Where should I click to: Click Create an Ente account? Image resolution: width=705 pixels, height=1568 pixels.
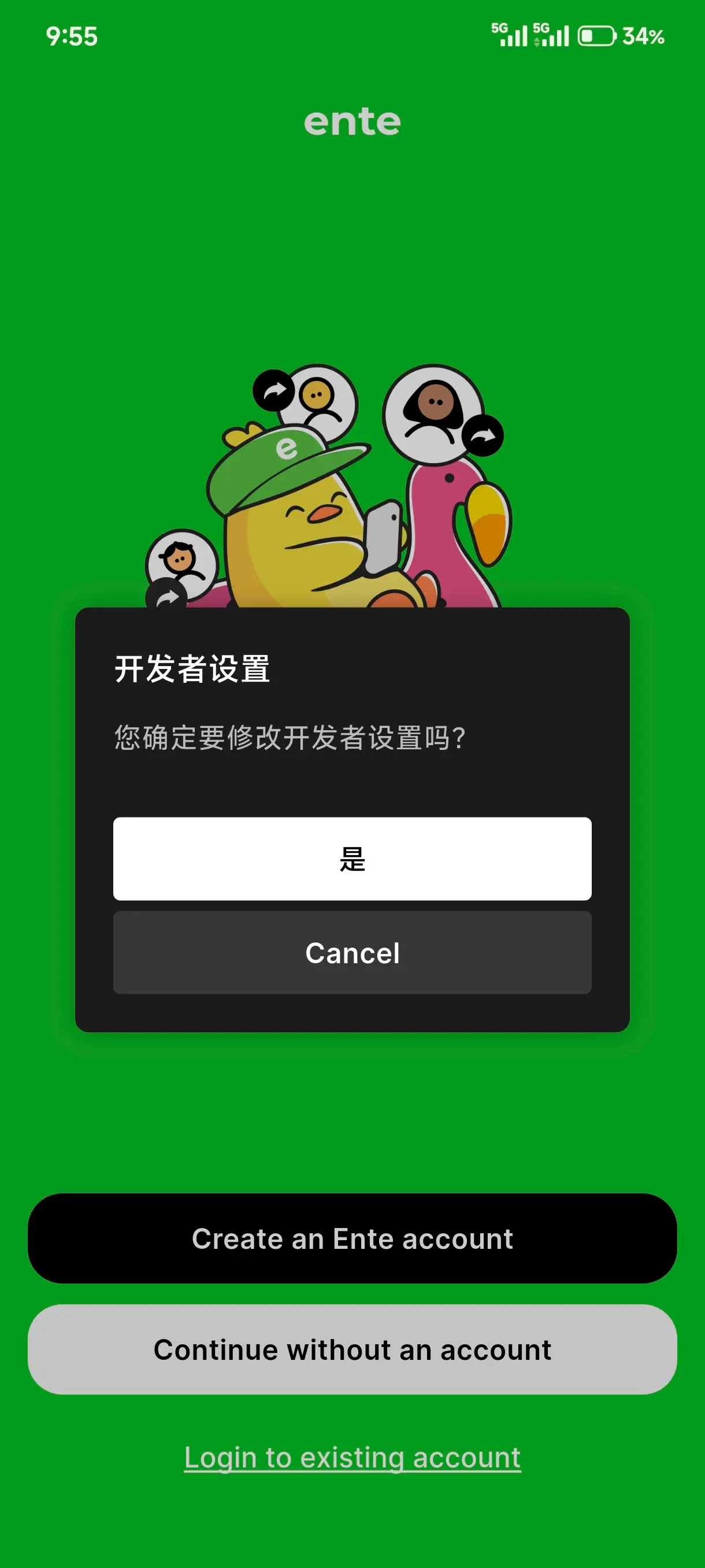click(x=351, y=1238)
